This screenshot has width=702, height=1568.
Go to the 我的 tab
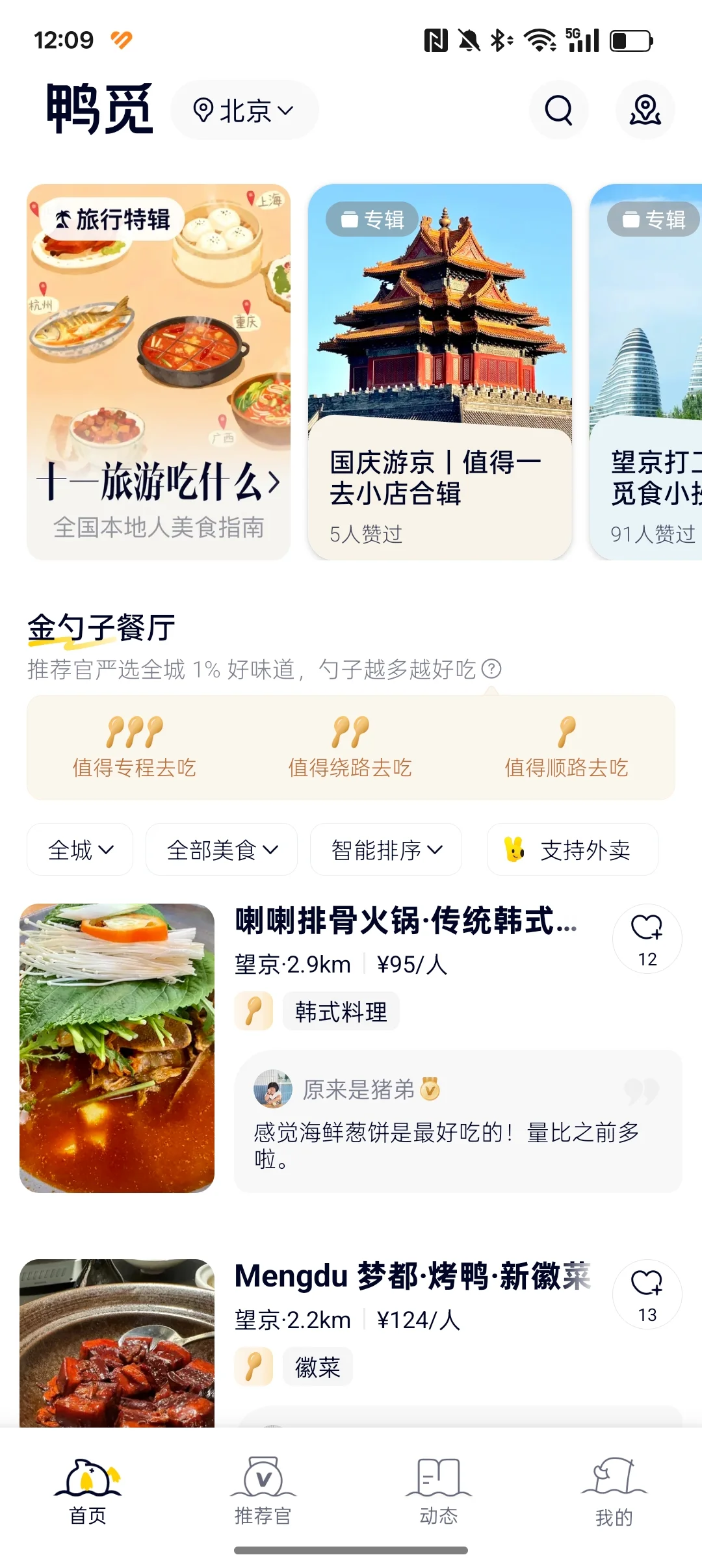coord(614,1491)
